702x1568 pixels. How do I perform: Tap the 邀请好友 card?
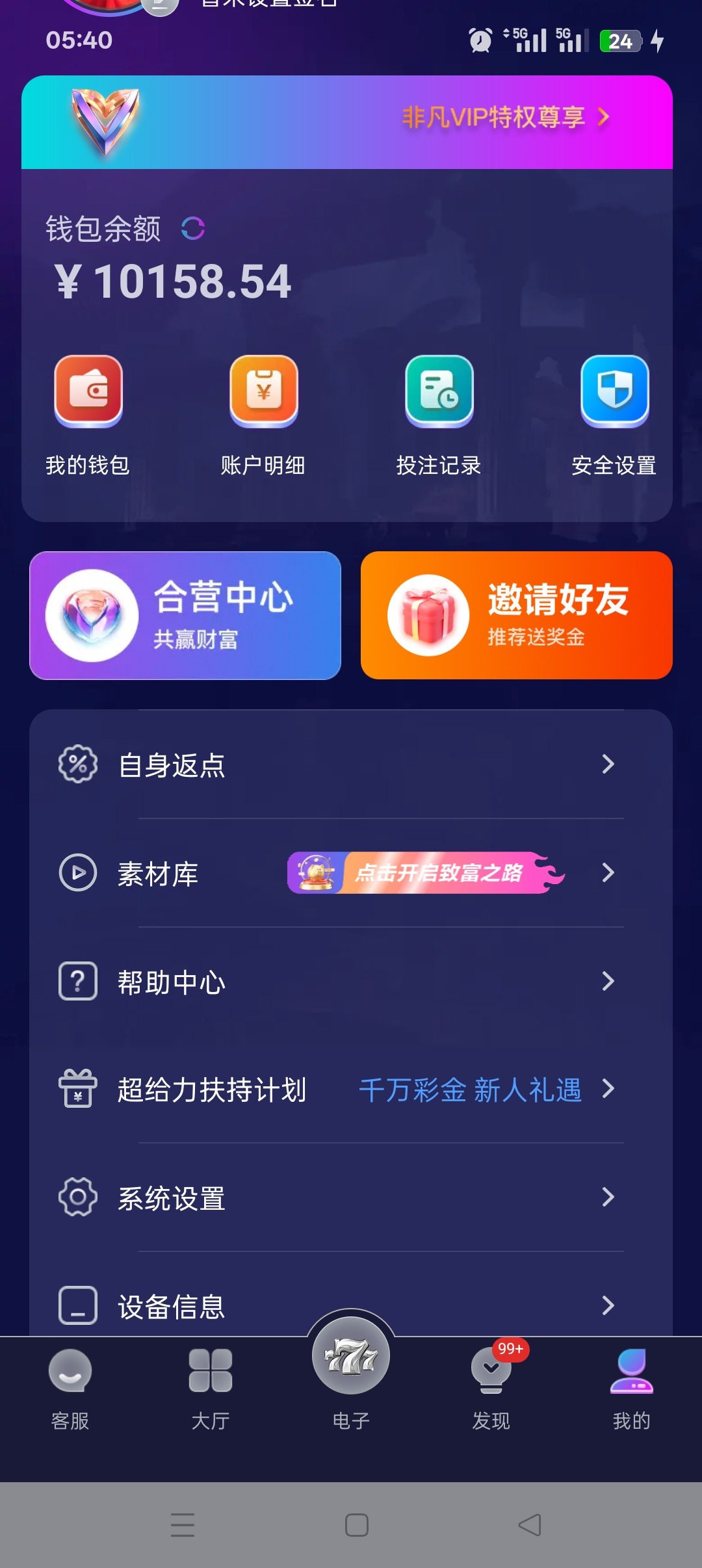[516, 616]
